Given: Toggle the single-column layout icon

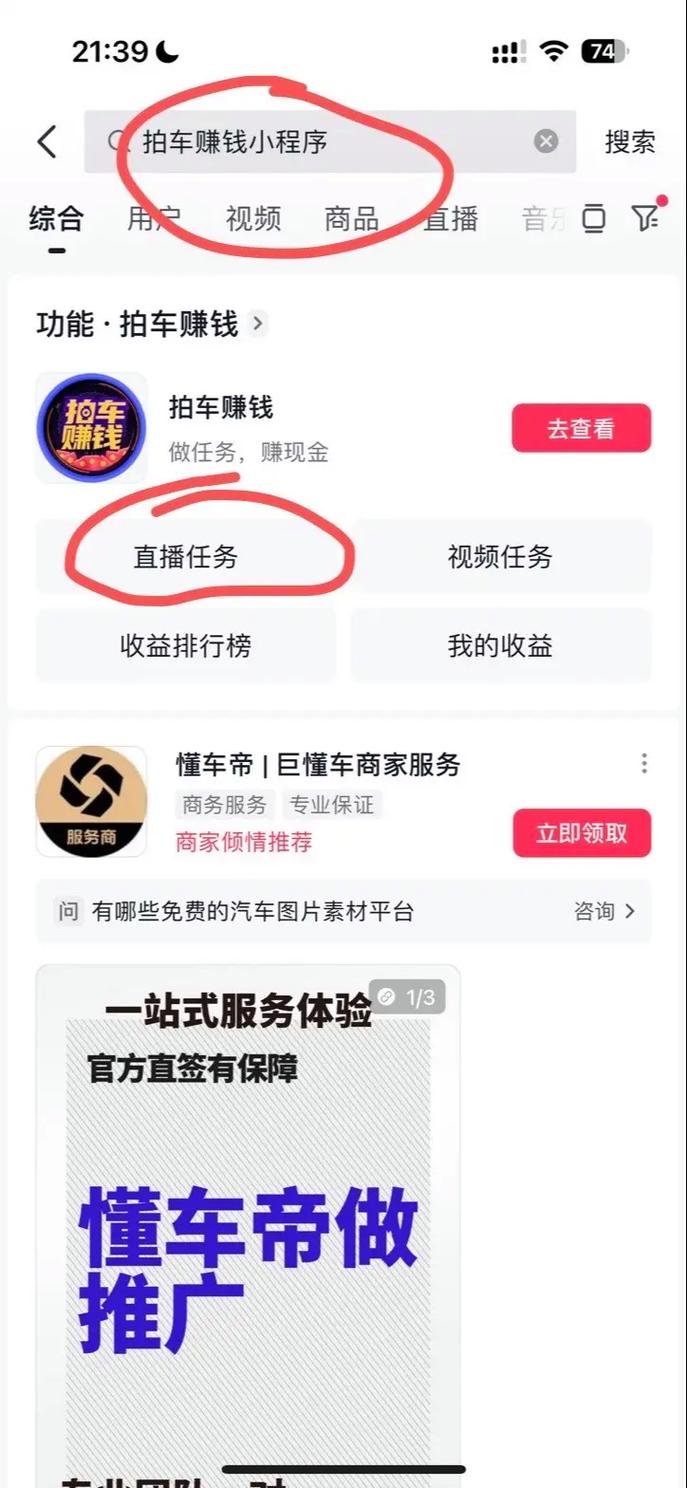Looking at the screenshot, I should pos(594,218).
